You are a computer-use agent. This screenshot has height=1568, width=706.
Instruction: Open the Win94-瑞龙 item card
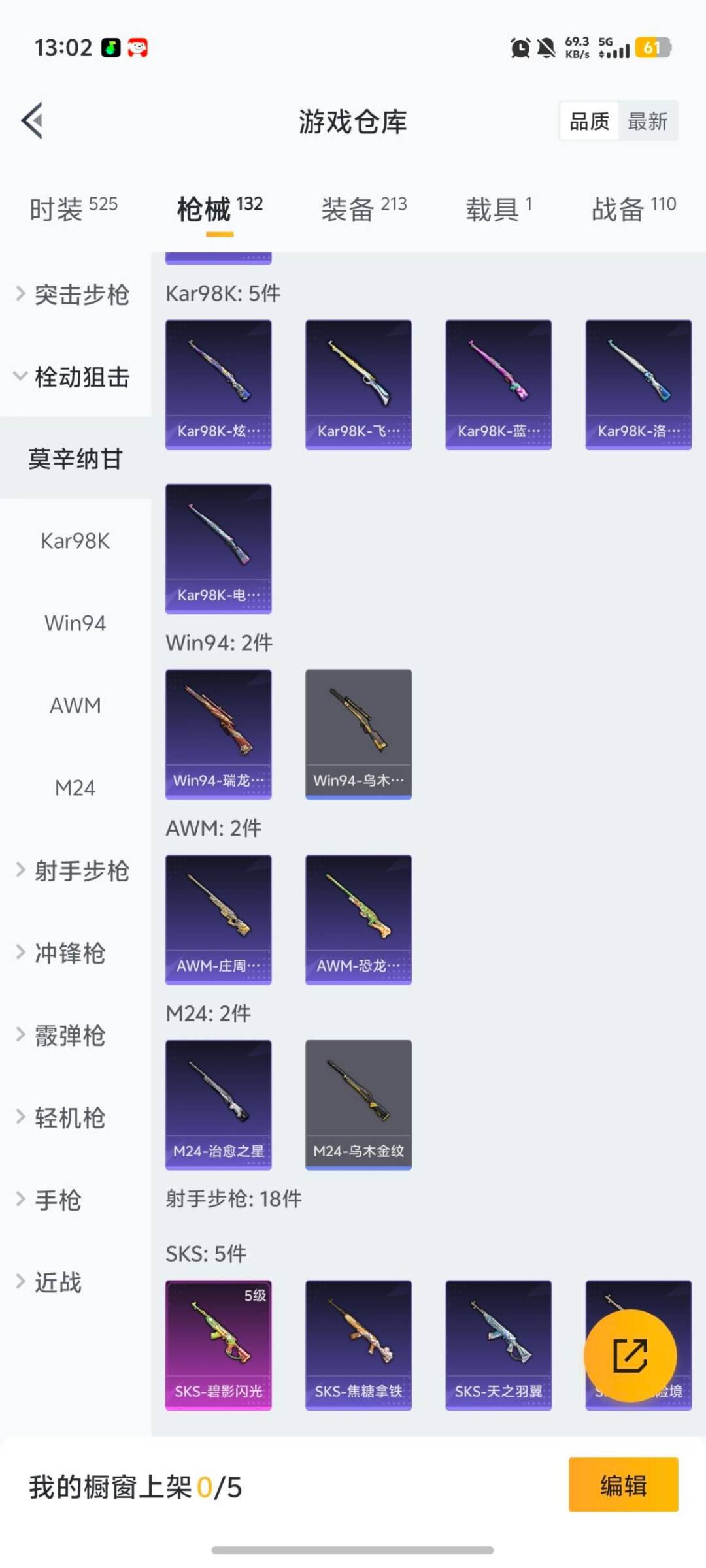pos(218,732)
